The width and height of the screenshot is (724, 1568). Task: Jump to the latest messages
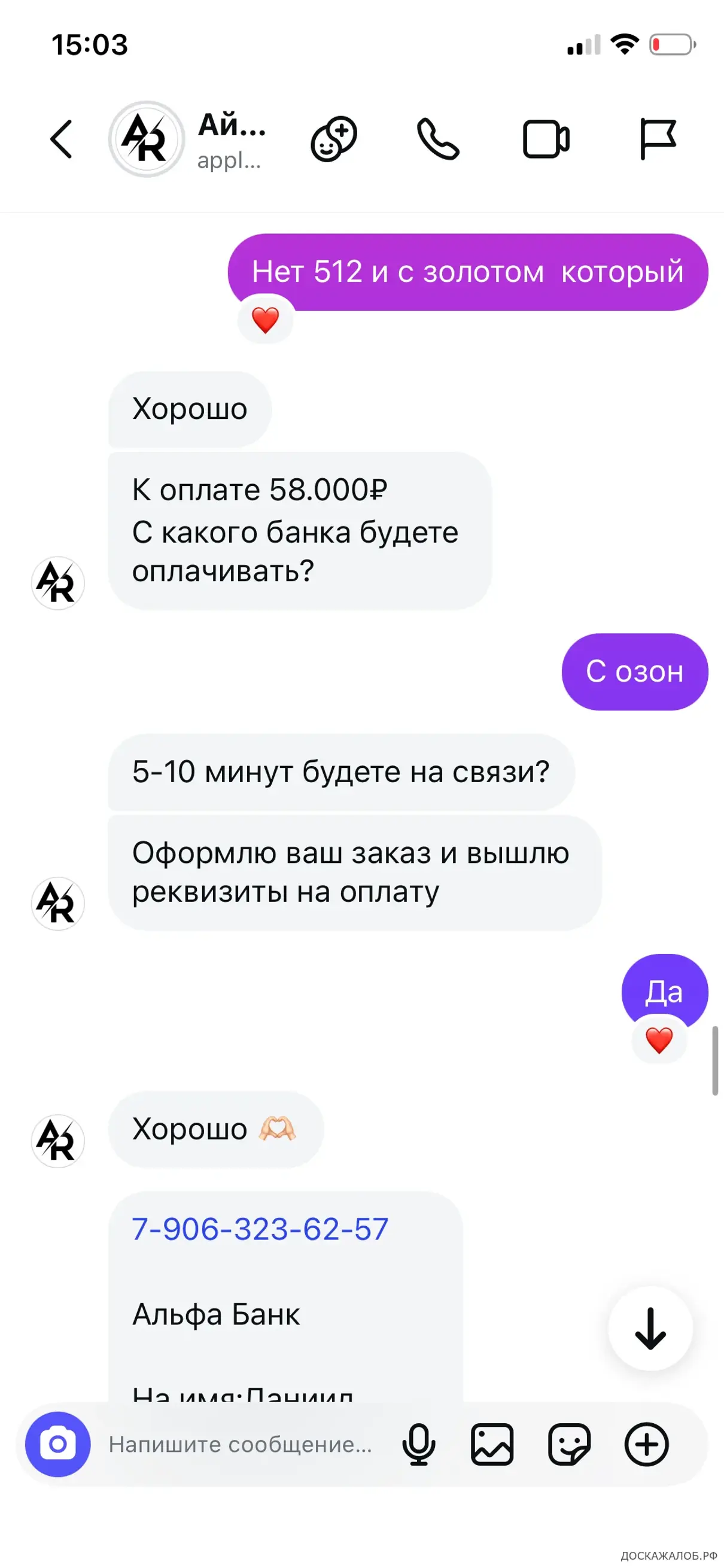click(x=650, y=1329)
